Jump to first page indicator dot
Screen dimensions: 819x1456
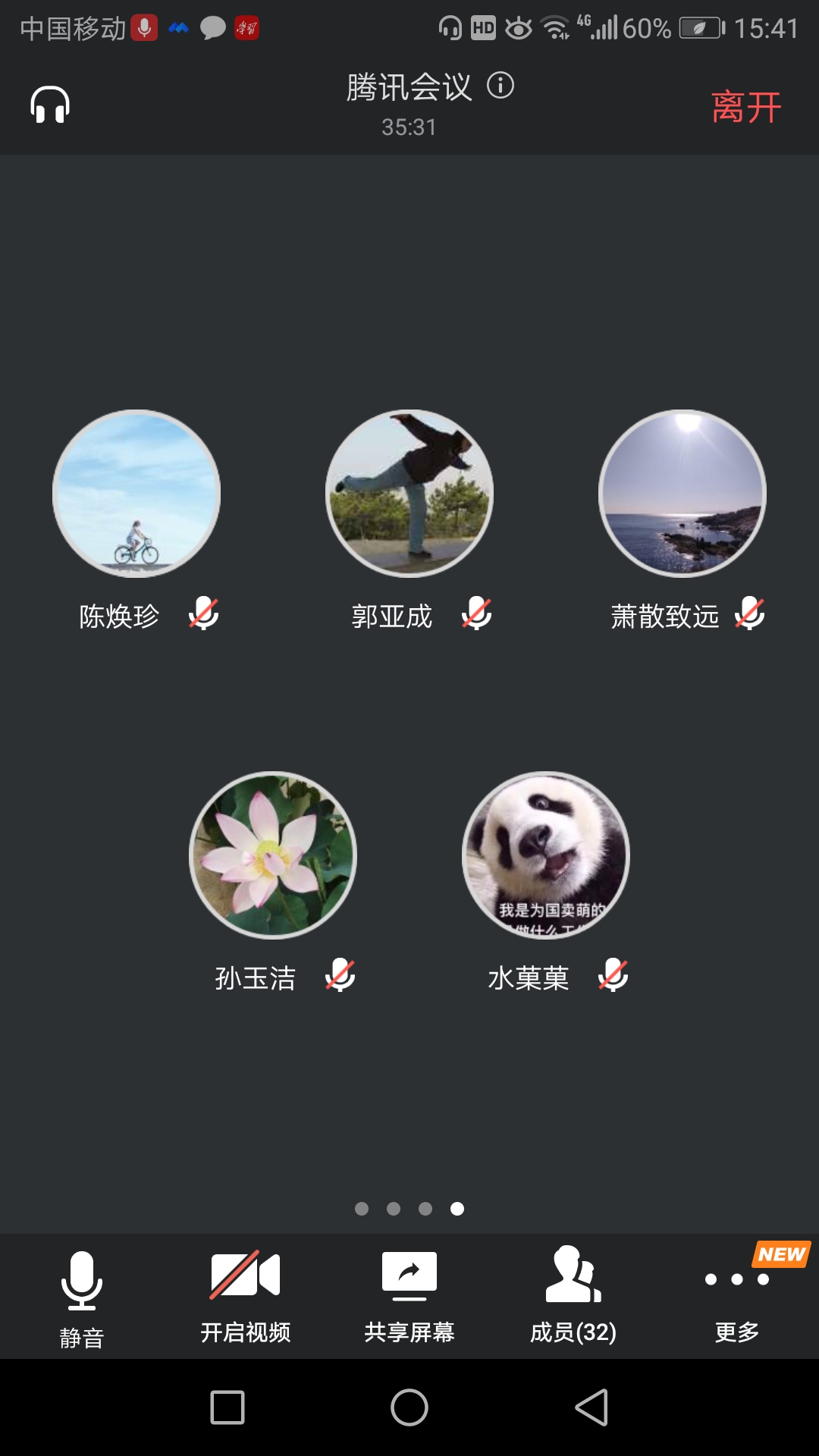(362, 1209)
